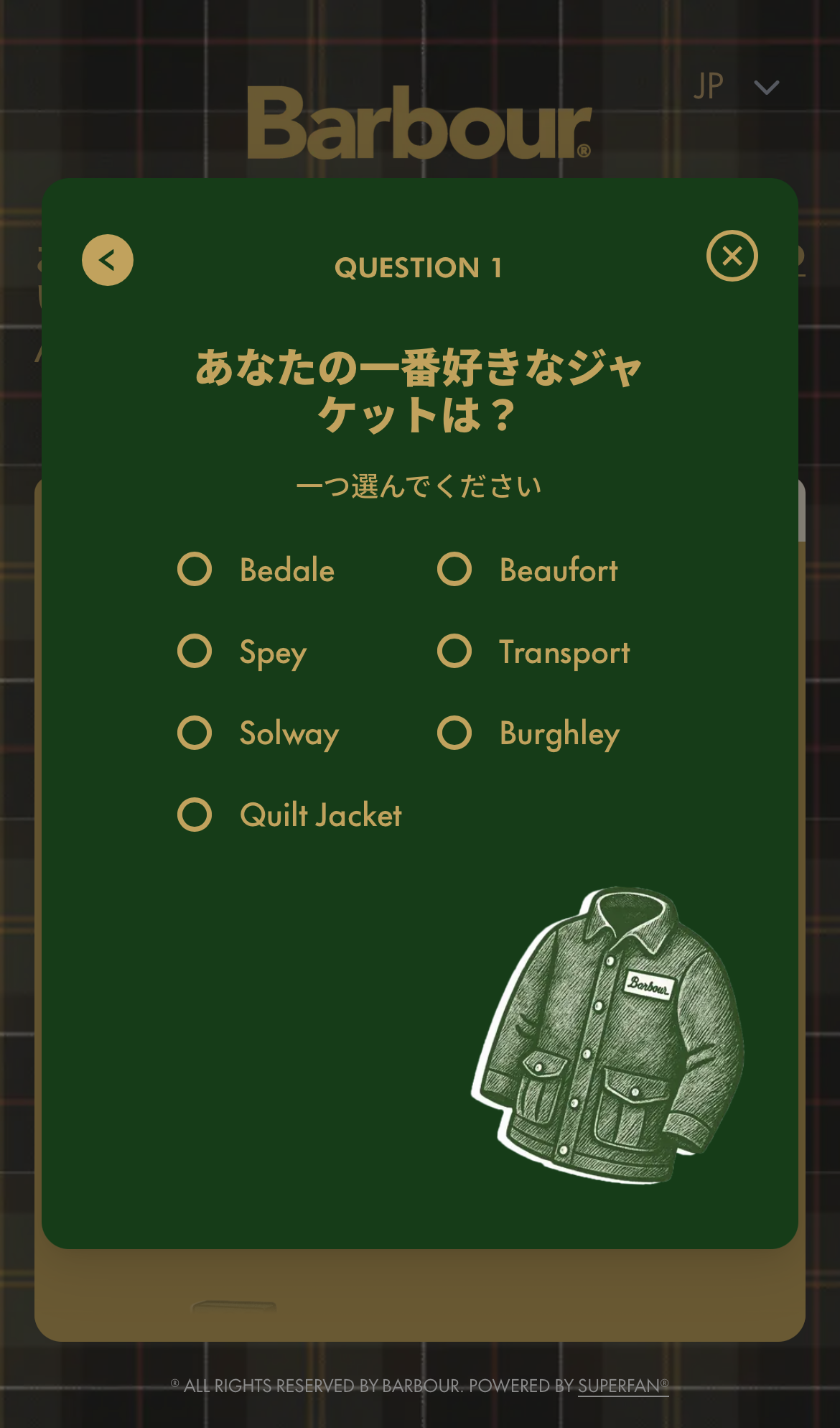The width and height of the screenshot is (840, 1428).
Task: Select the Burghley option
Action: point(454,733)
